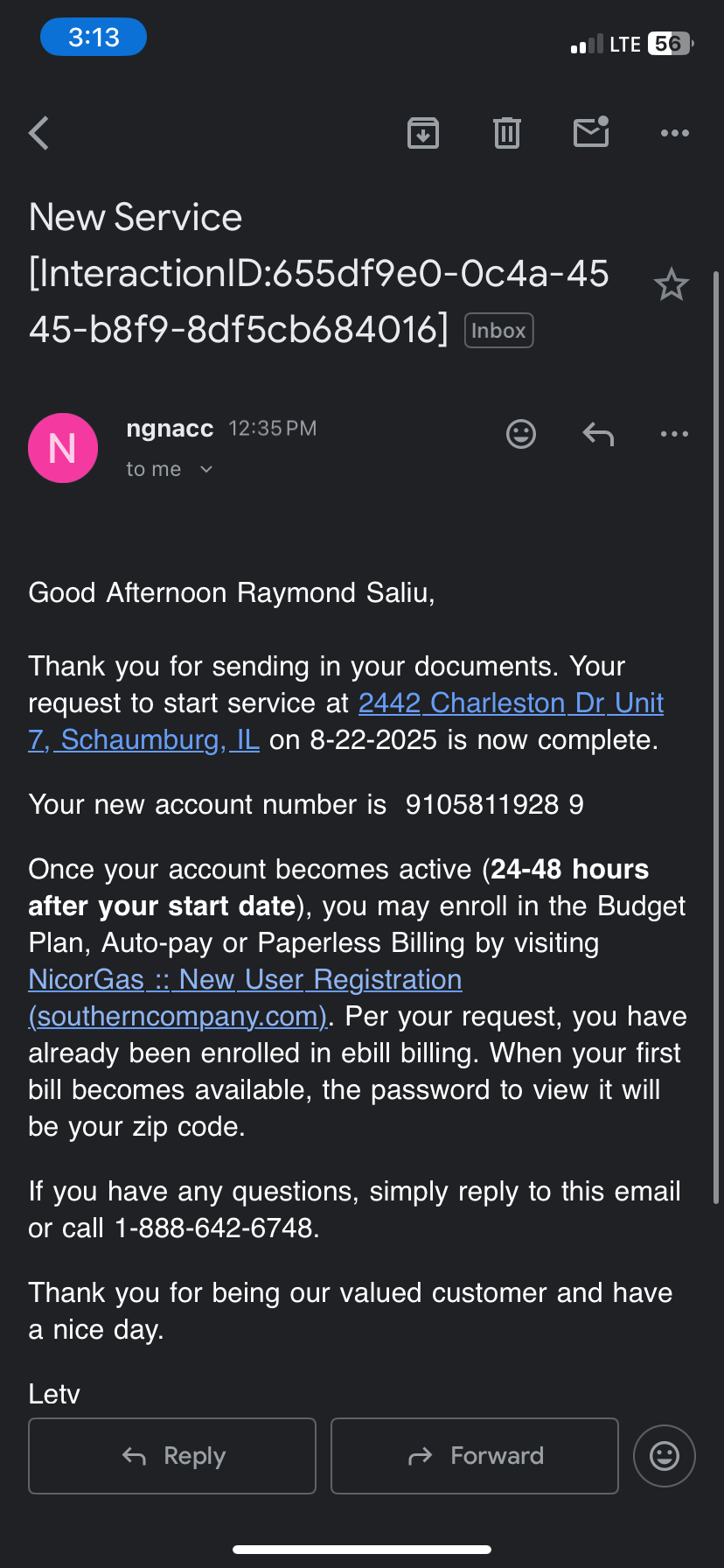Add an emoji reaction beside the sender name
The image size is (724, 1568).
521,434
